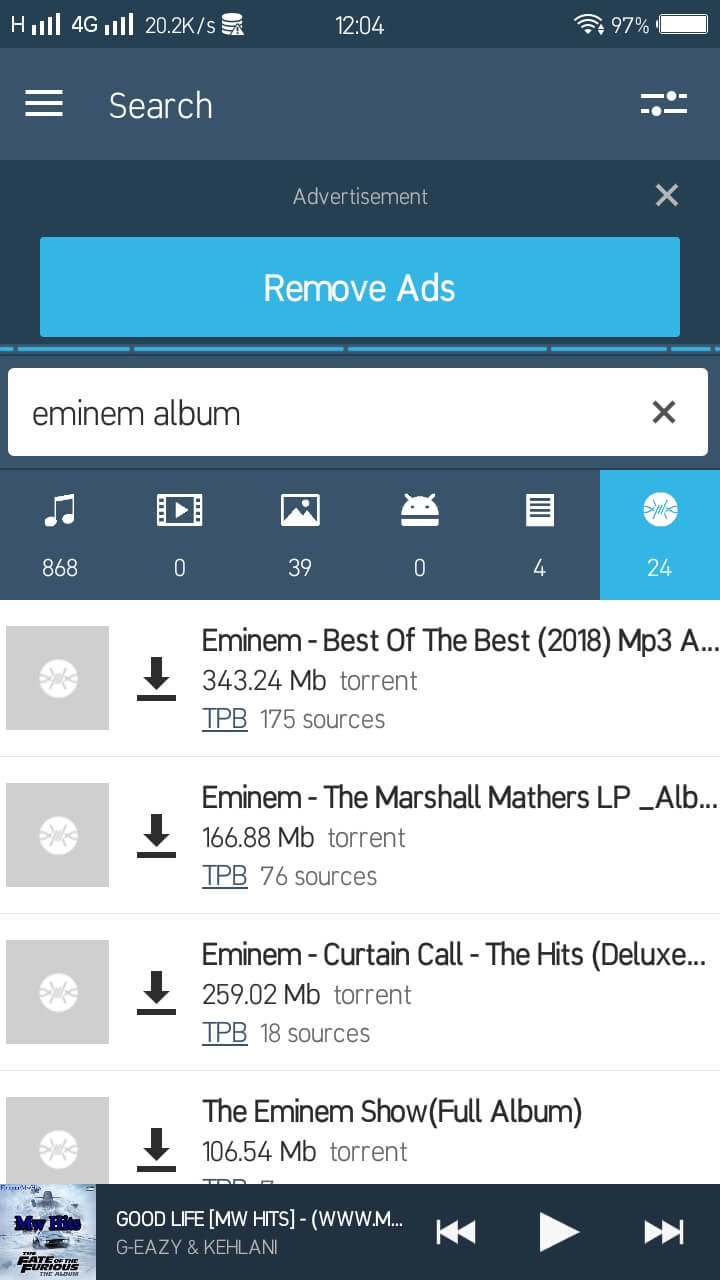Switch to the documents tab with 4 results
The width and height of the screenshot is (720, 1280).
[x=540, y=535]
